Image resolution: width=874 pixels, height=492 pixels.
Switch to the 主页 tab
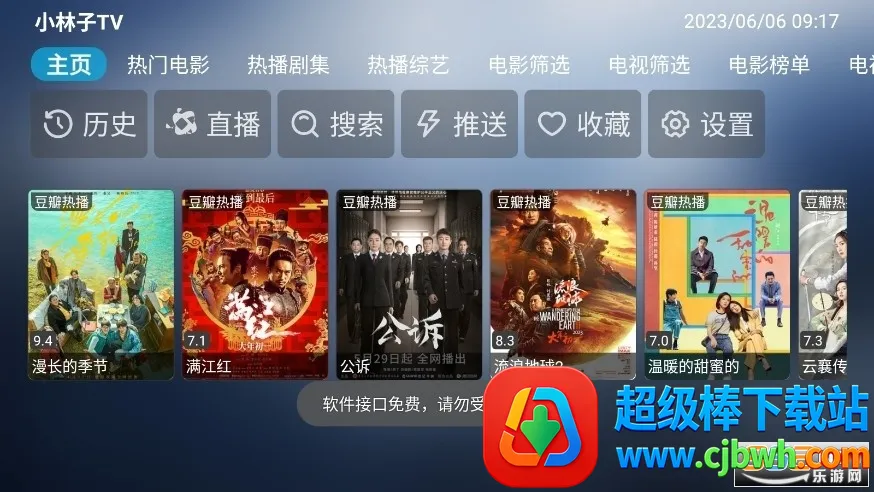tap(69, 65)
